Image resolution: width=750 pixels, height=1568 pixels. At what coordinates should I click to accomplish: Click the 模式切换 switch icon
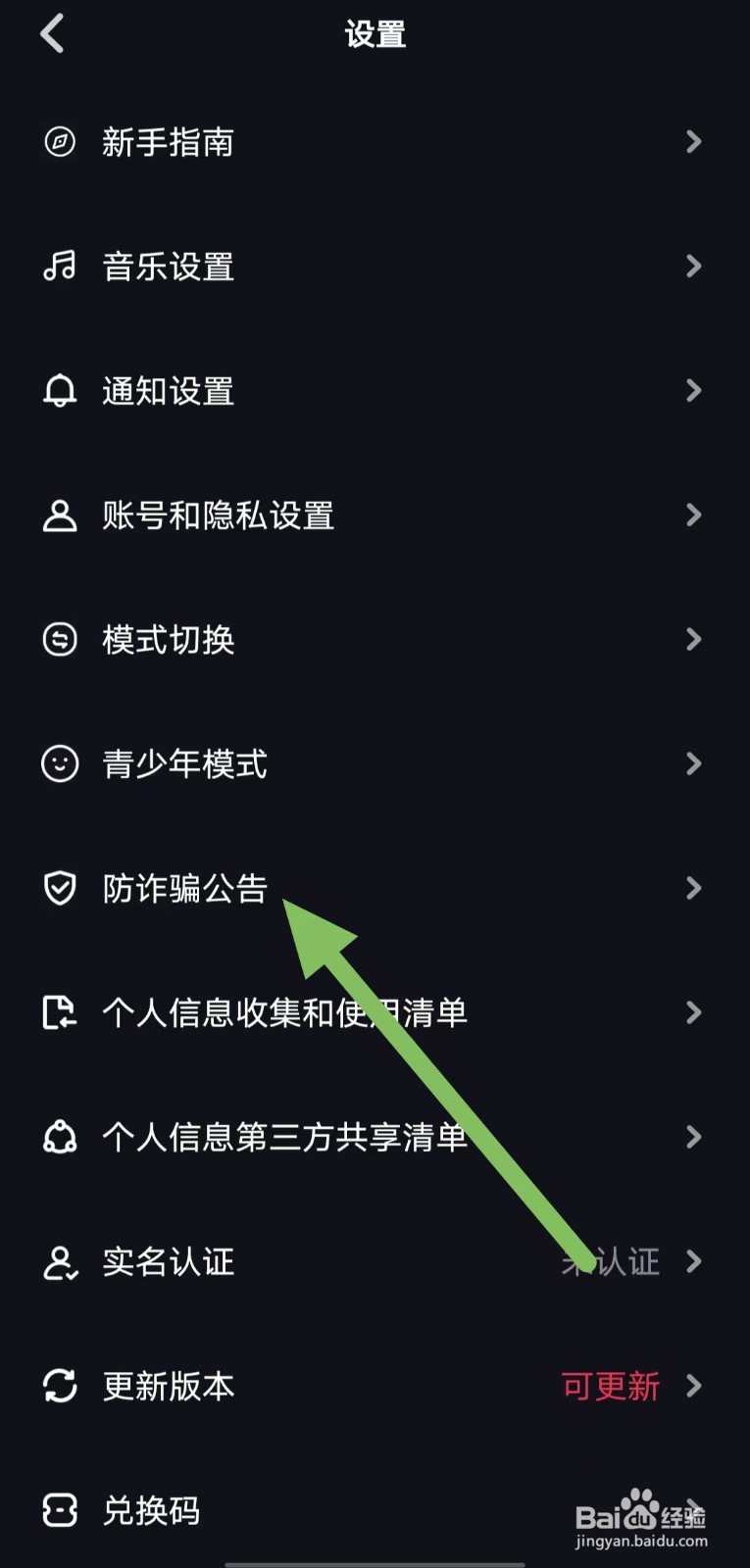(60, 640)
